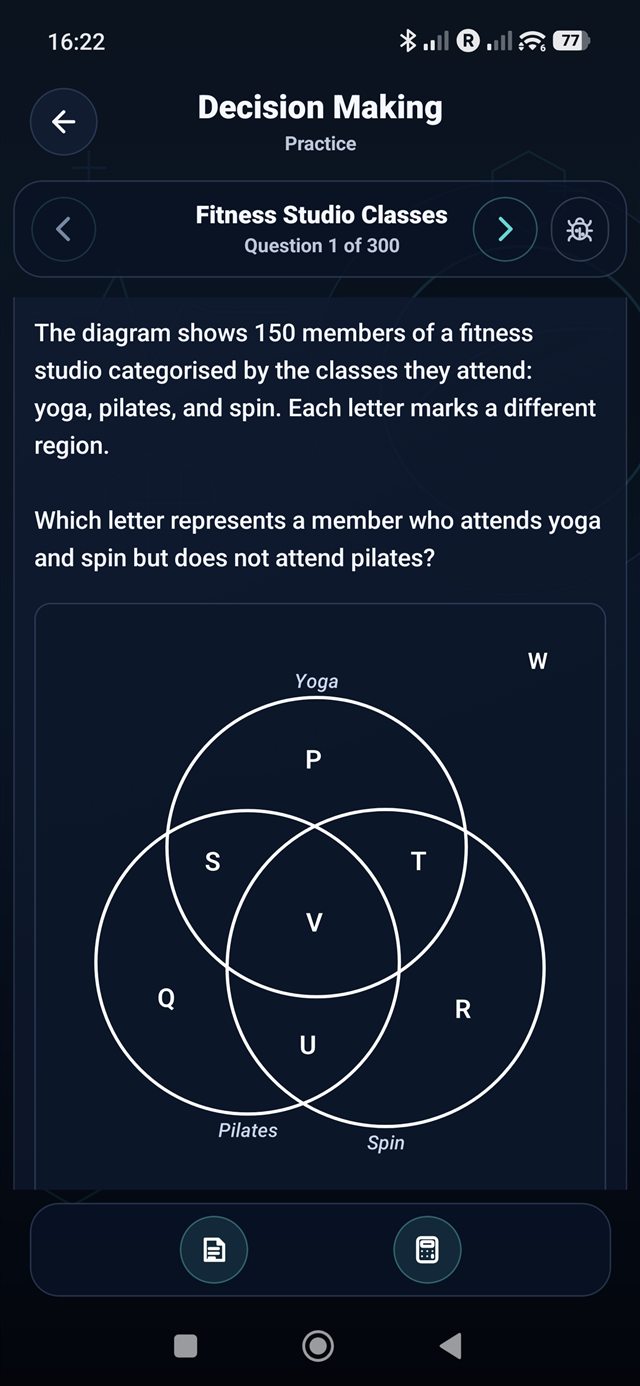Open the notes document icon
This screenshot has height=1386, width=640.
[x=214, y=1249]
